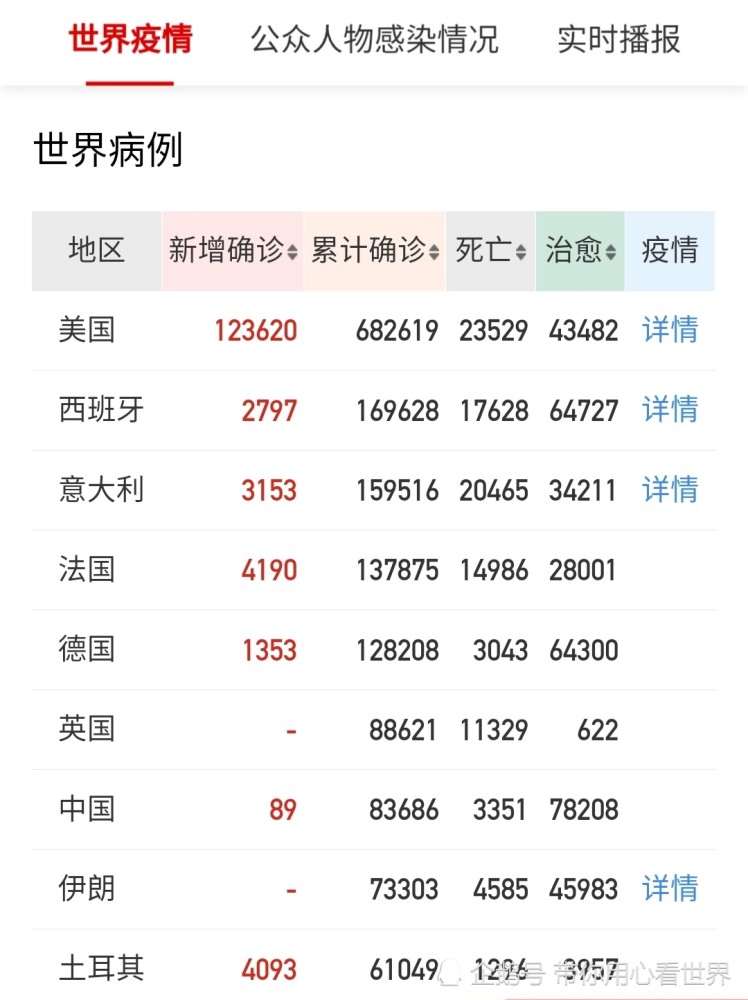
Task: Toggle descending order on 治愈 header
Action: [612, 252]
